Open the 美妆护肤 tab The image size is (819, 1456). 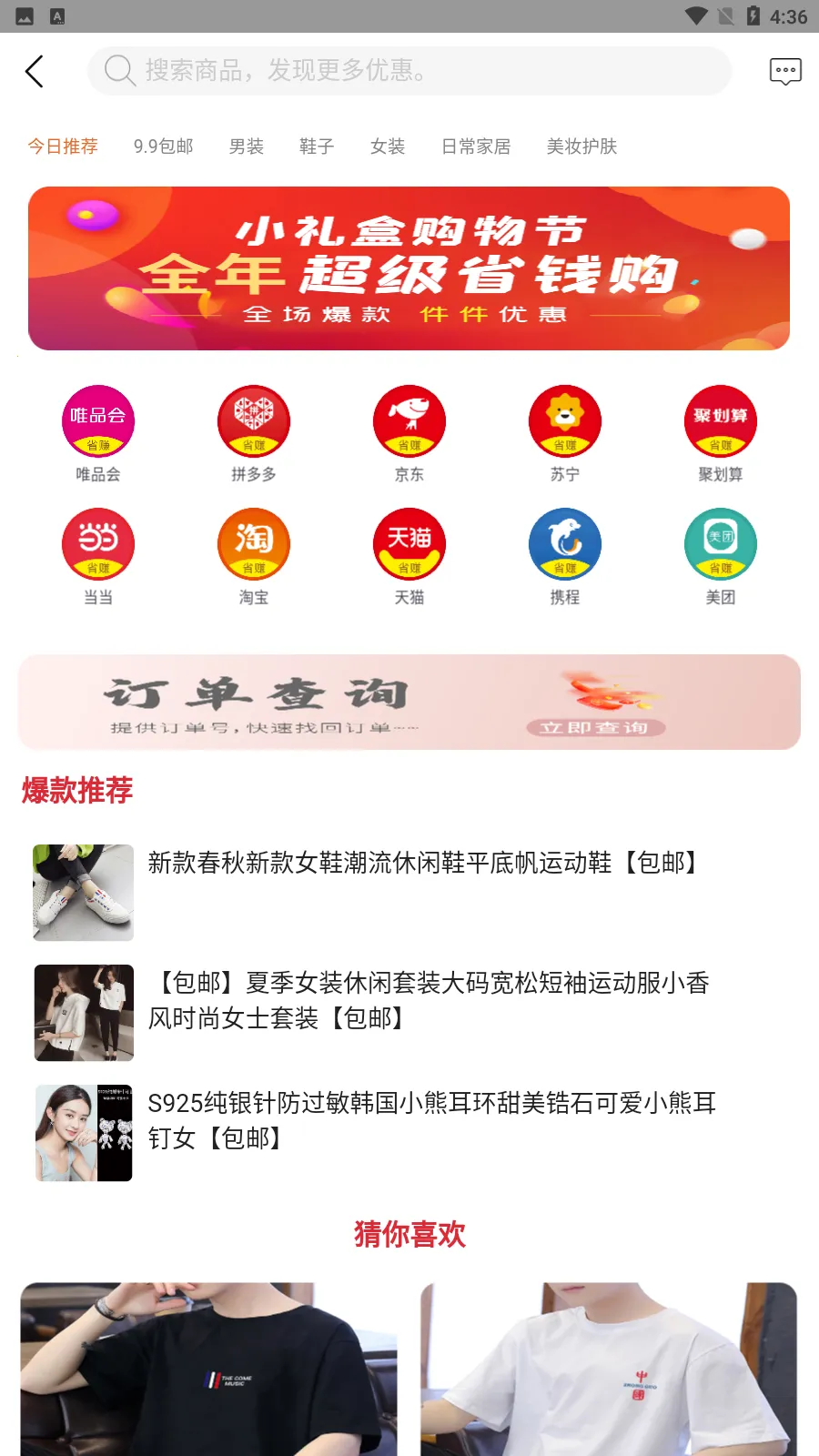[581, 147]
